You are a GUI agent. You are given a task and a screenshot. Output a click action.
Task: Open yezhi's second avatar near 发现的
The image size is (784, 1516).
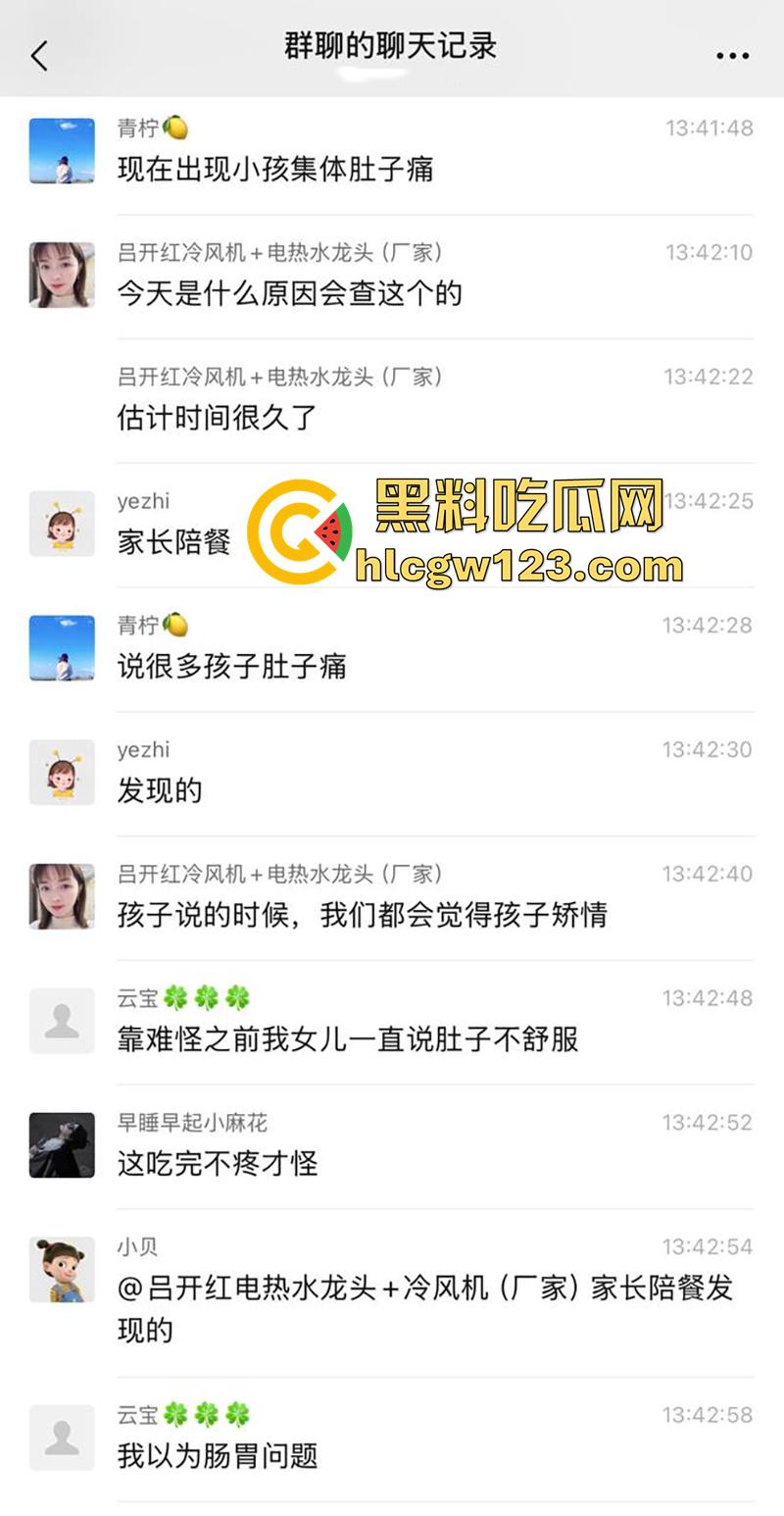click(61, 772)
